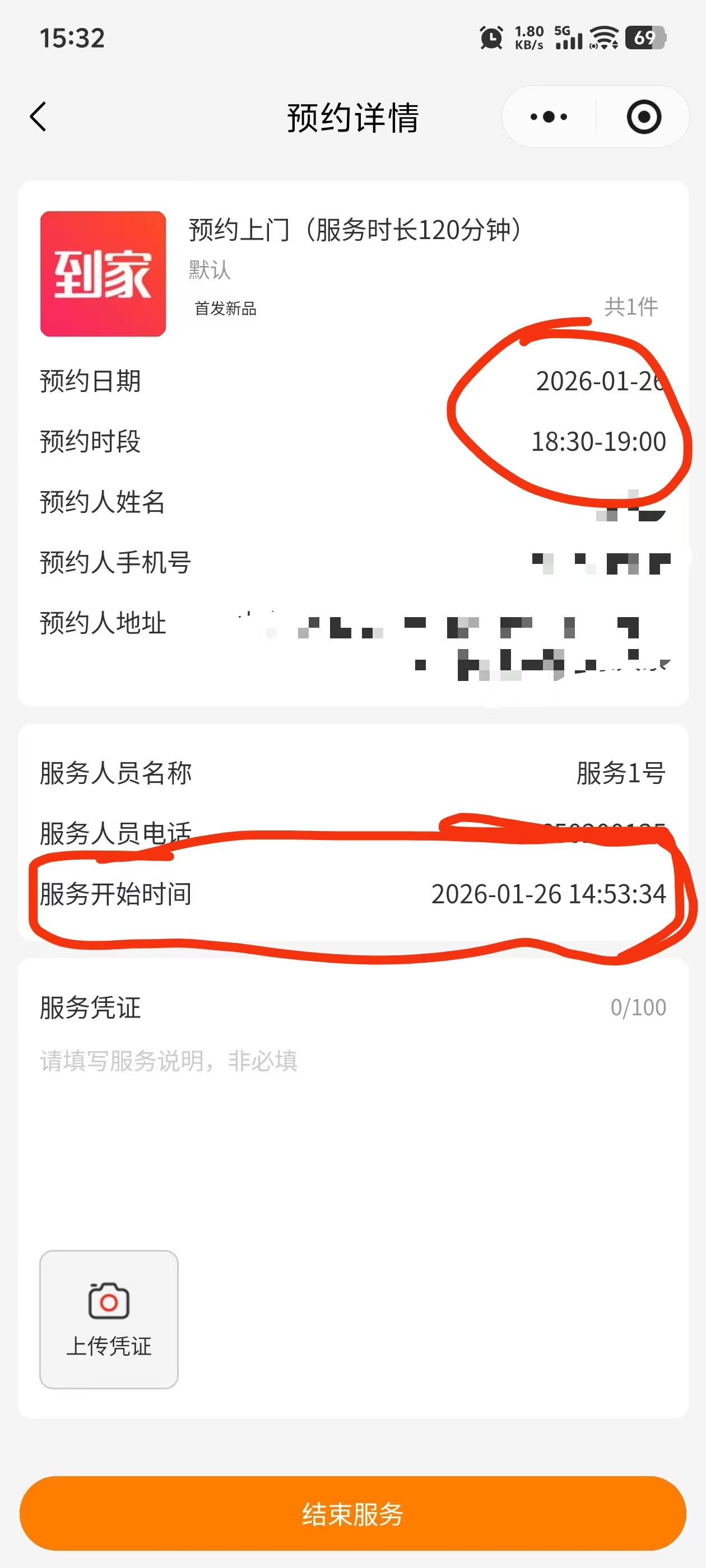Image resolution: width=706 pixels, height=1568 pixels.
Task: Tap the circular capsule button top right
Action: tap(644, 117)
